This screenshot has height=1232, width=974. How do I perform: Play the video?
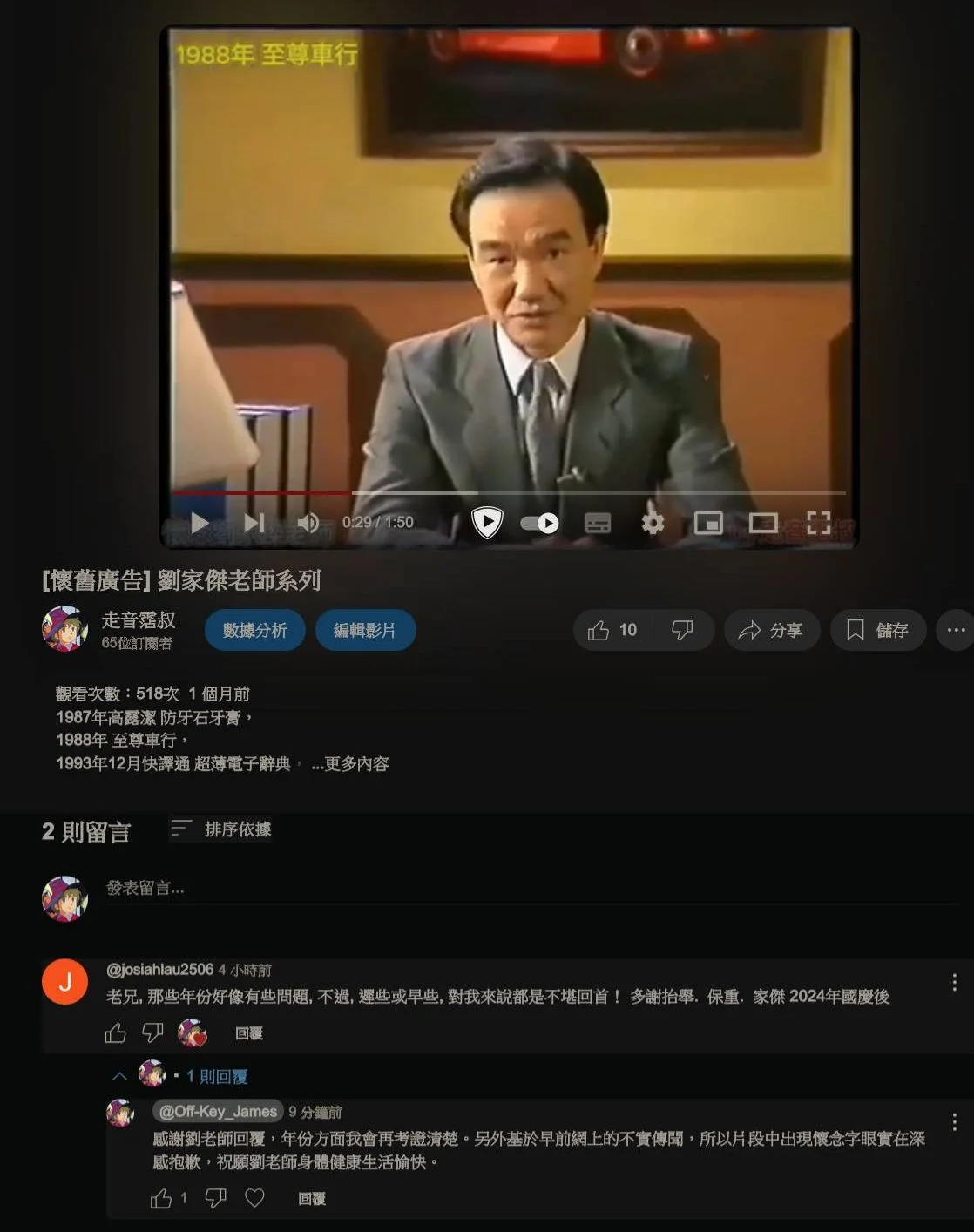(200, 523)
